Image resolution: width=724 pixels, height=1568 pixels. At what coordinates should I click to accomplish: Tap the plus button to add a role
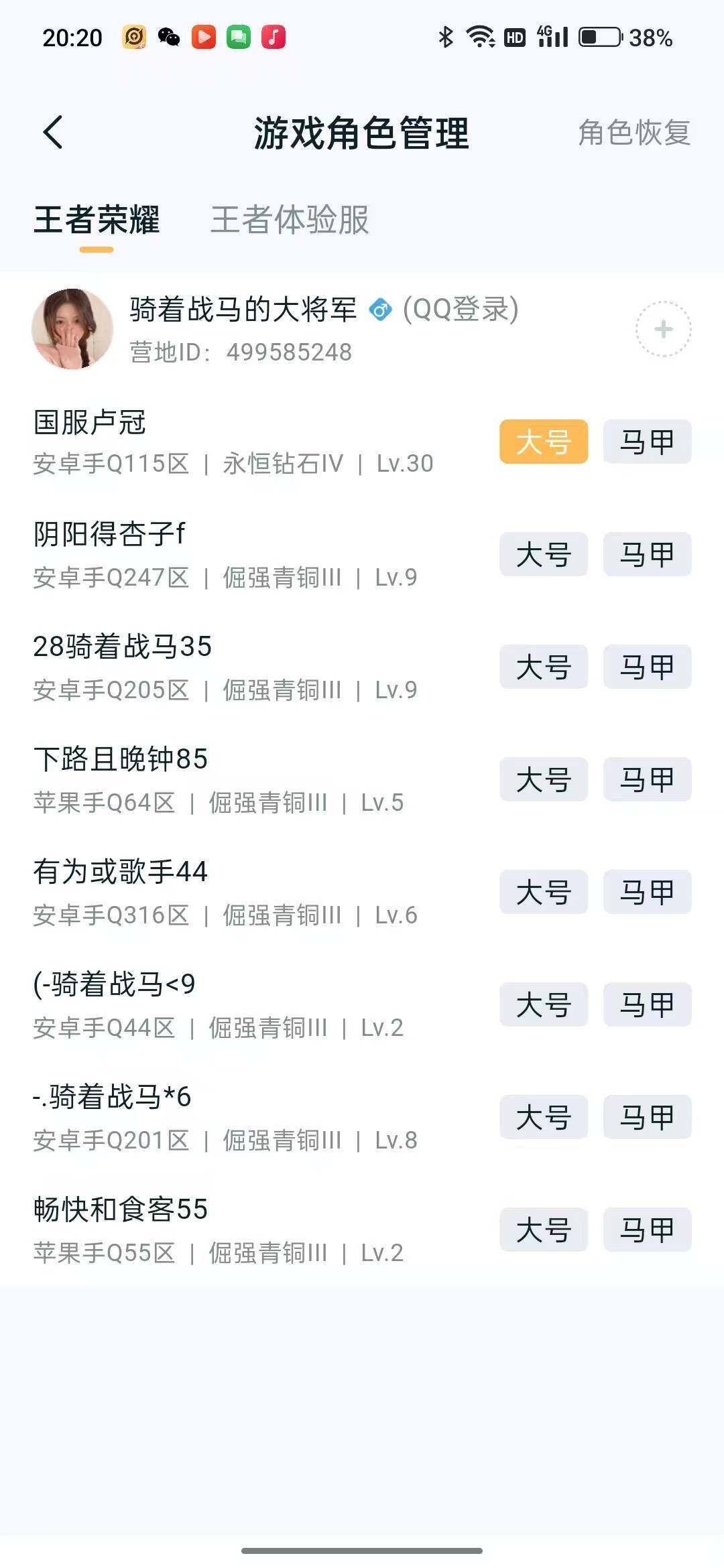[x=663, y=330]
